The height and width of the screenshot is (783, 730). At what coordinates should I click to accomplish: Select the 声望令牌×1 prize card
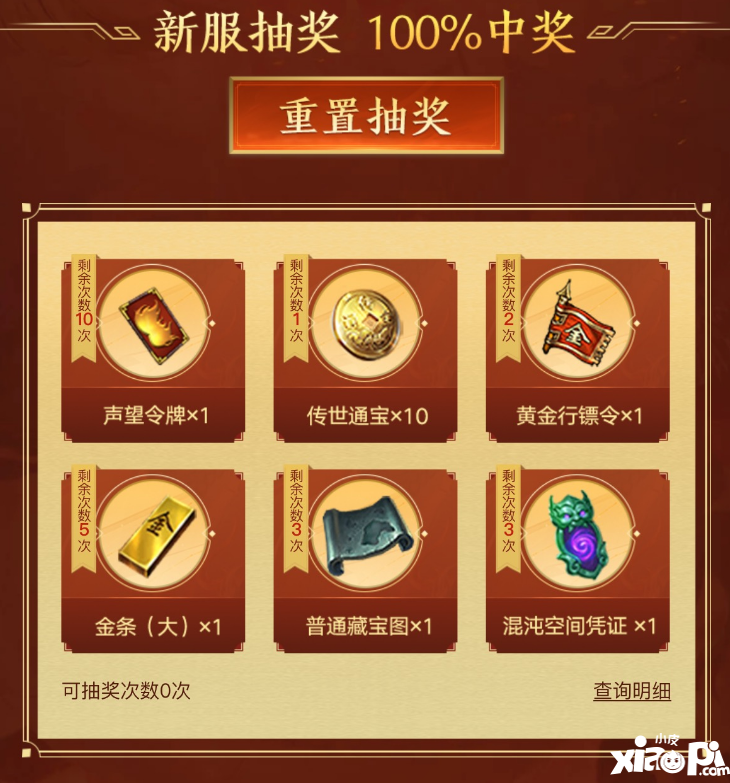[x=155, y=350]
